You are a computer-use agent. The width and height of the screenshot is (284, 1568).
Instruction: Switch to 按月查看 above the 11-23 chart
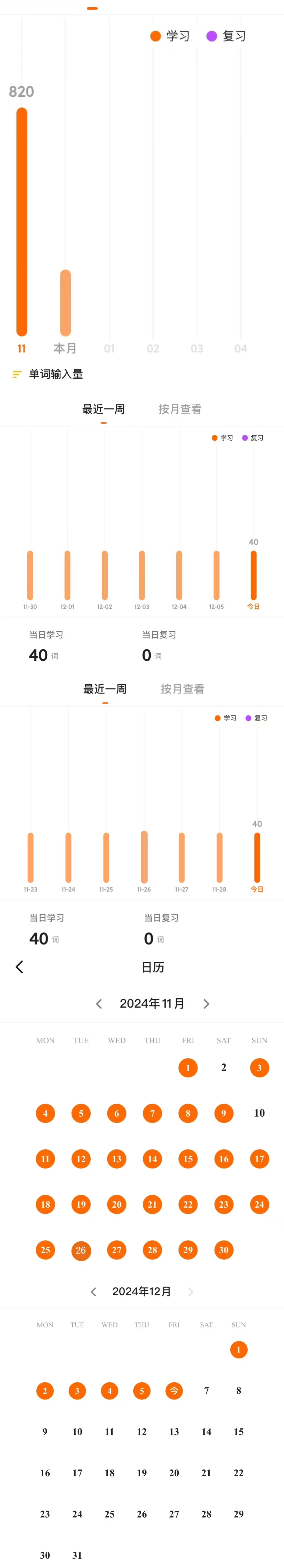pyautogui.click(x=183, y=689)
